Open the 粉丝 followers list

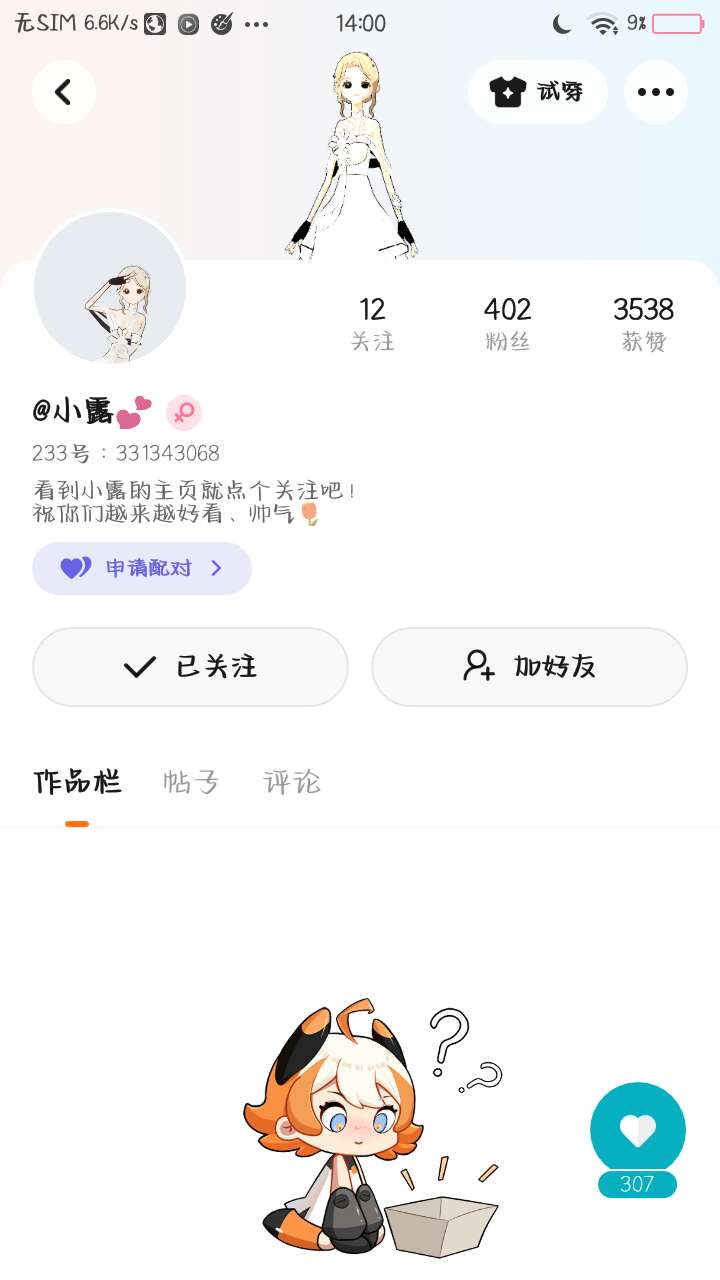coord(507,323)
